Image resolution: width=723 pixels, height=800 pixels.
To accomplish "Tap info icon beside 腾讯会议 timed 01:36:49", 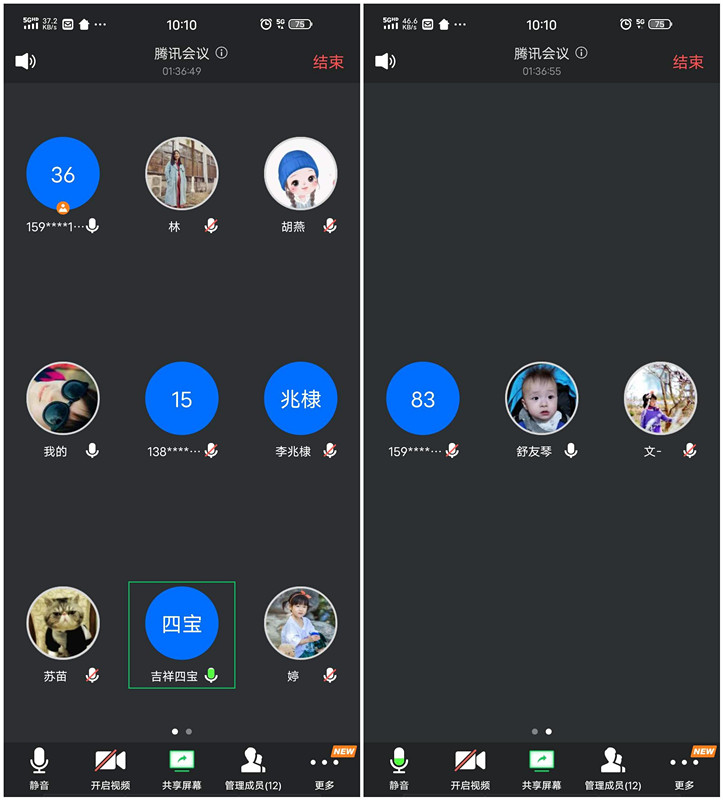I will pos(222,53).
